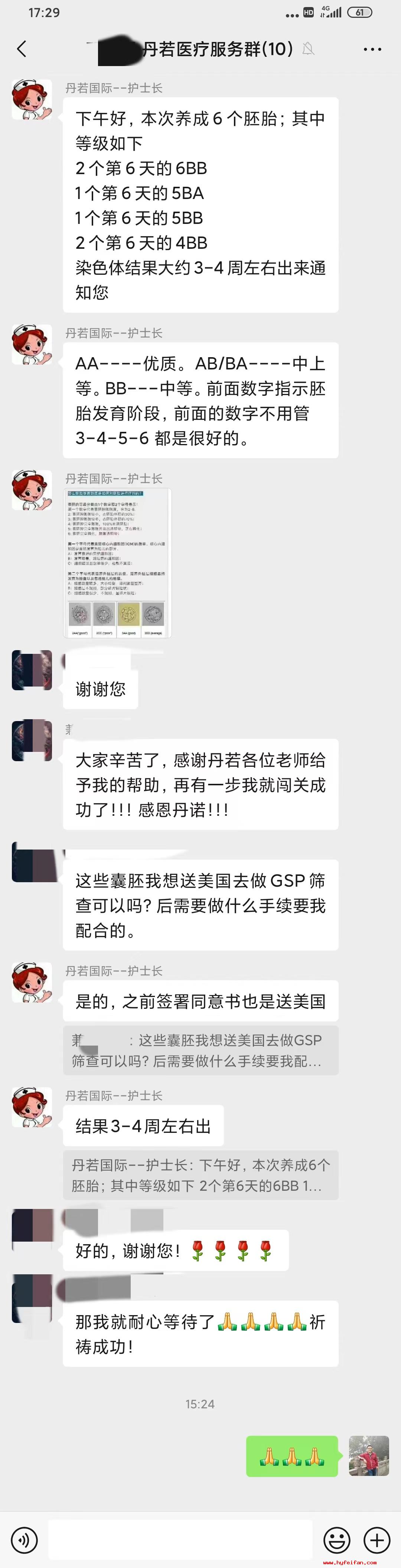Tap quoted message under 结果3-4周左右出
The width and height of the screenshot is (401, 1568).
coord(200,1176)
